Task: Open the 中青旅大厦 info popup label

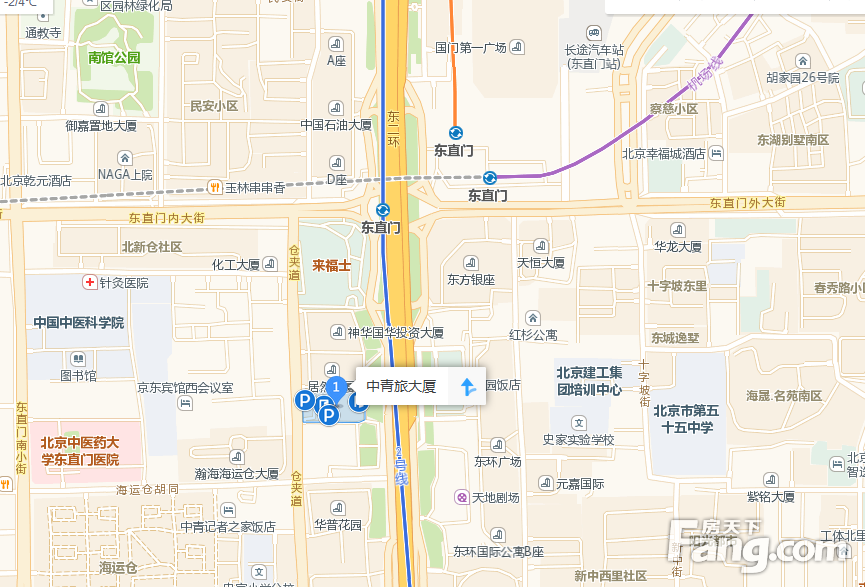Action: coord(402,387)
